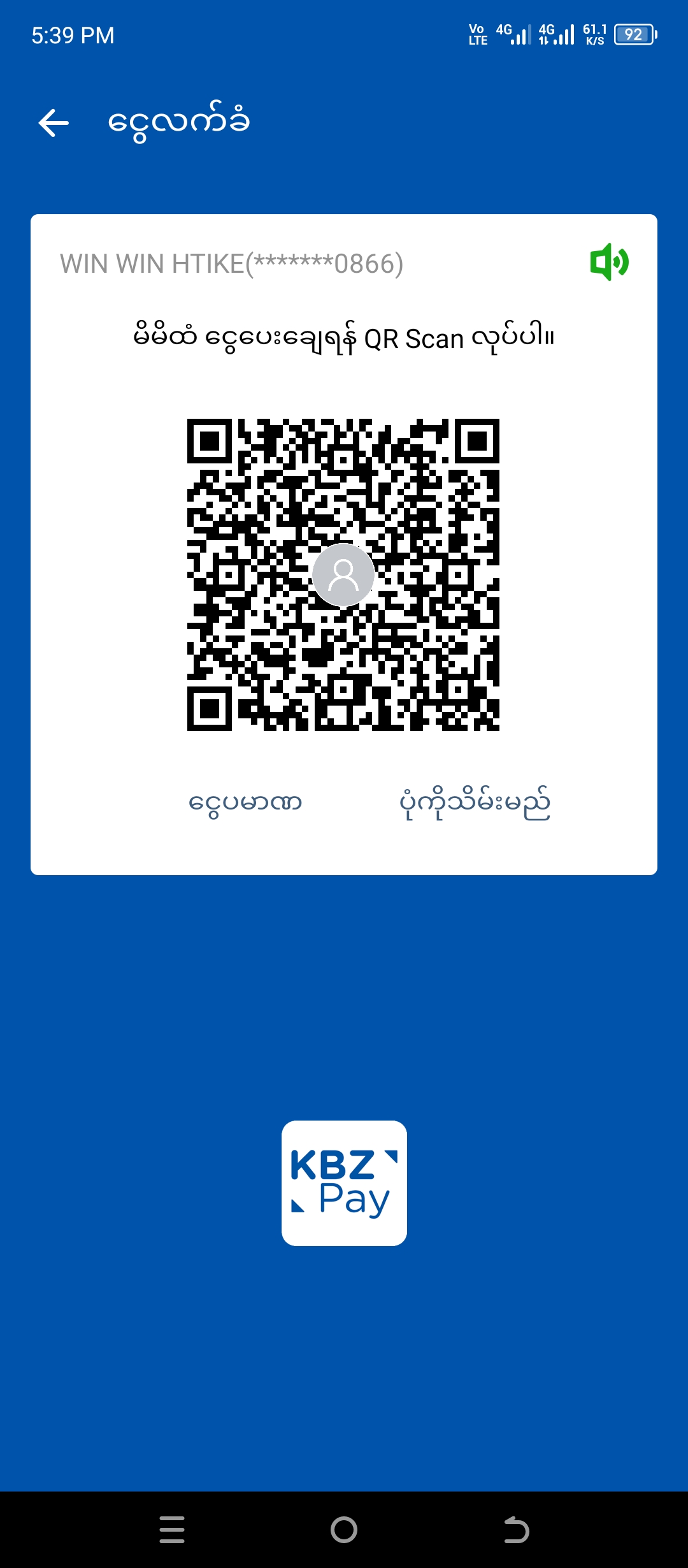
Task: Tap ငွေပမာဏ to set amount
Action: (x=245, y=802)
